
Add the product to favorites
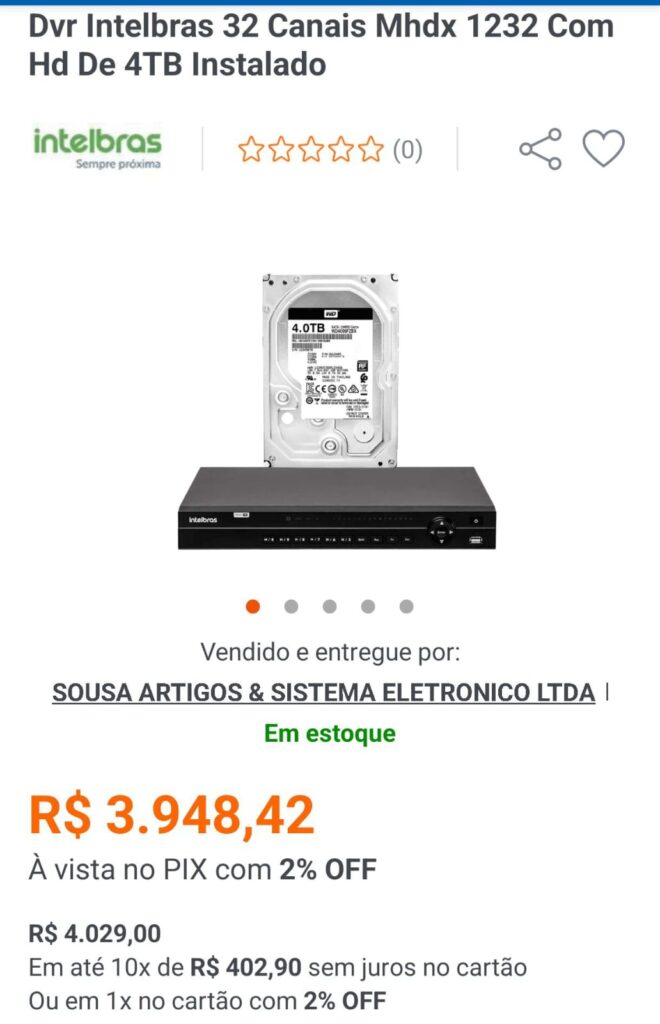603,149
